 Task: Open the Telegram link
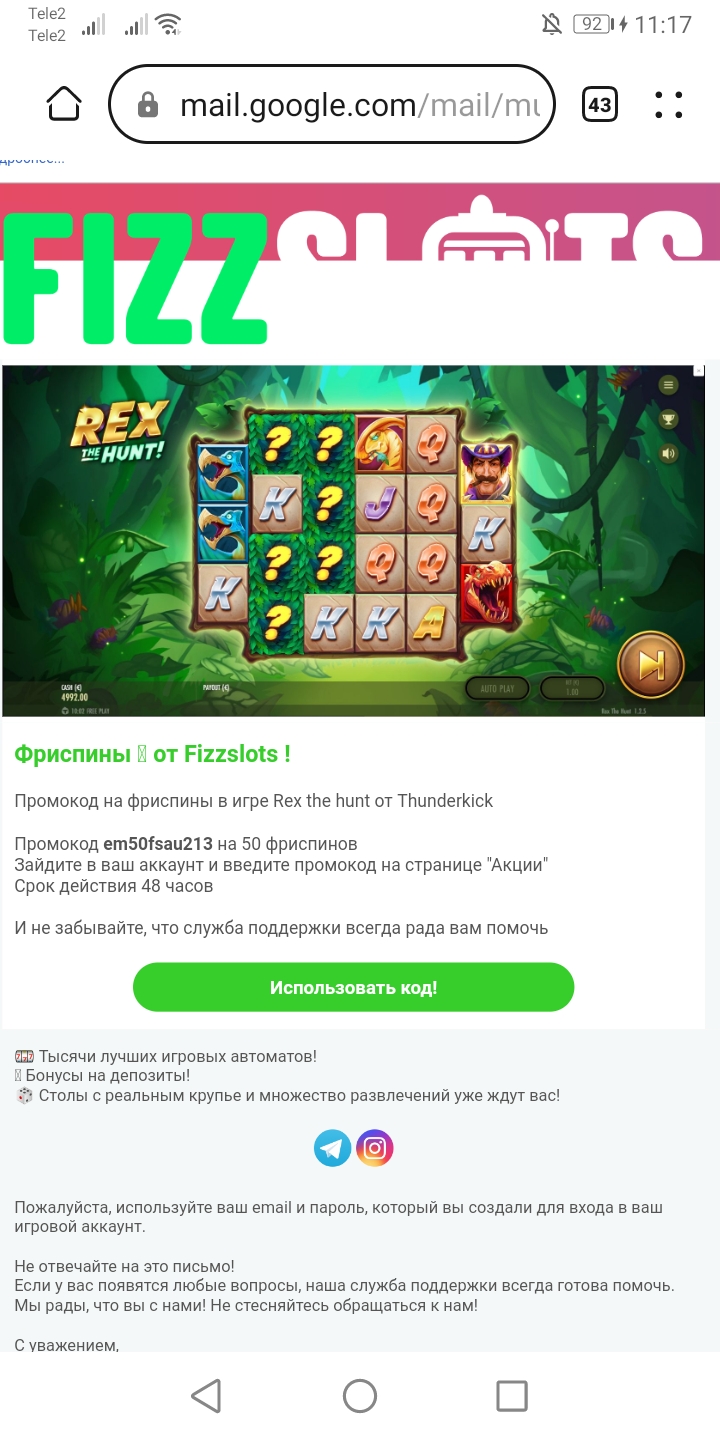tap(333, 1148)
